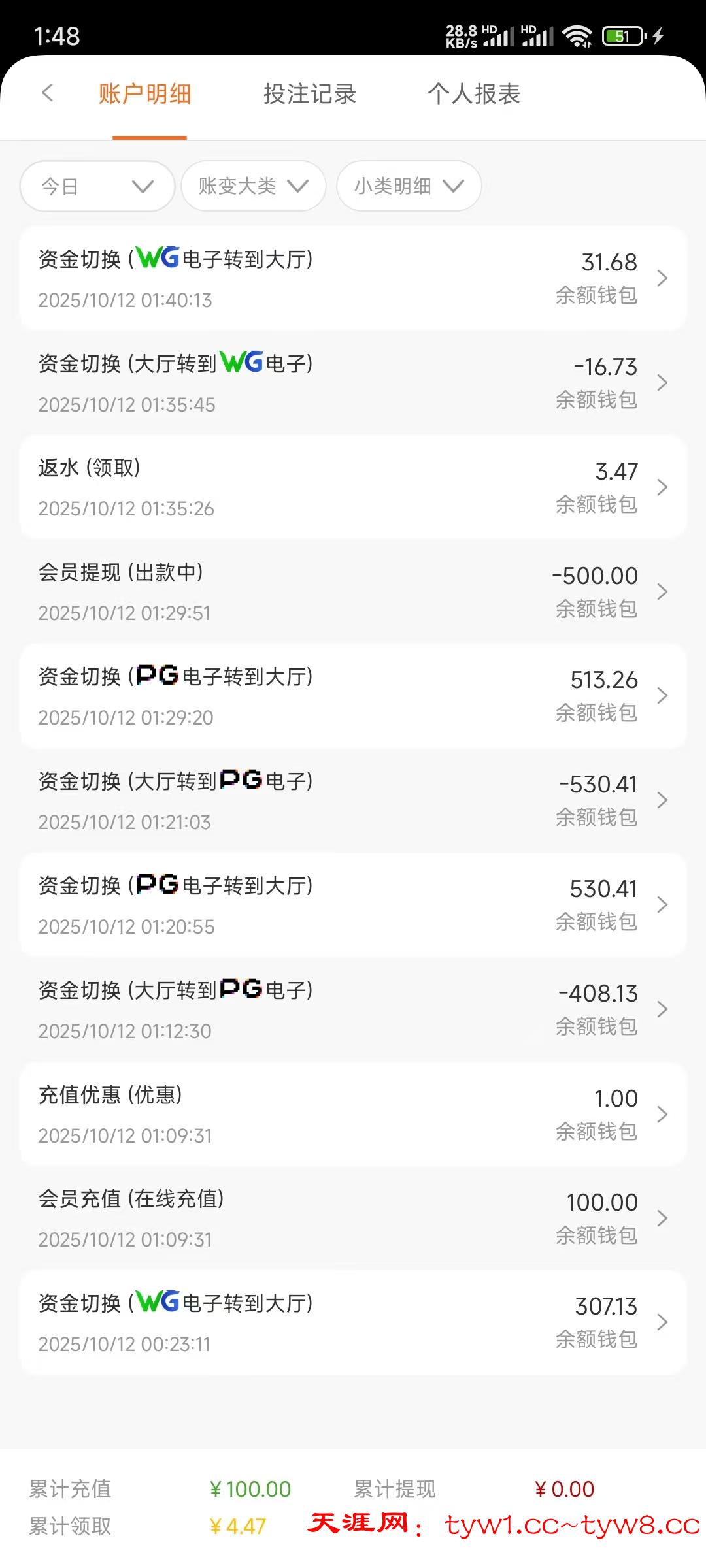The width and height of the screenshot is (706, 1568).
Task: Open the 会员充值 (在线充值) 100.00 record
Action: [x=353, y=1218]
